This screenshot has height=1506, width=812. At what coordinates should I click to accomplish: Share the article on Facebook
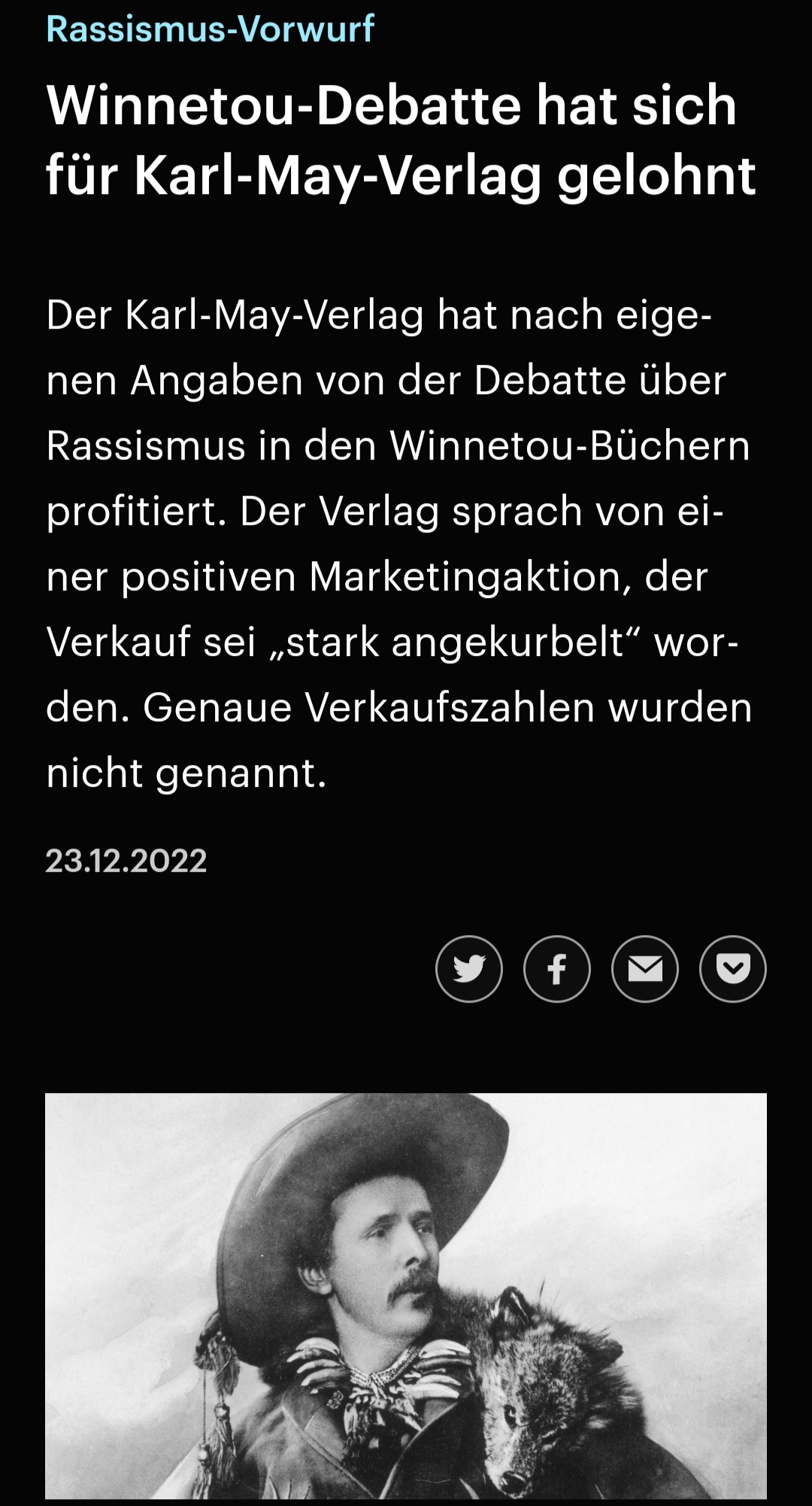click(x=557, y=969)
